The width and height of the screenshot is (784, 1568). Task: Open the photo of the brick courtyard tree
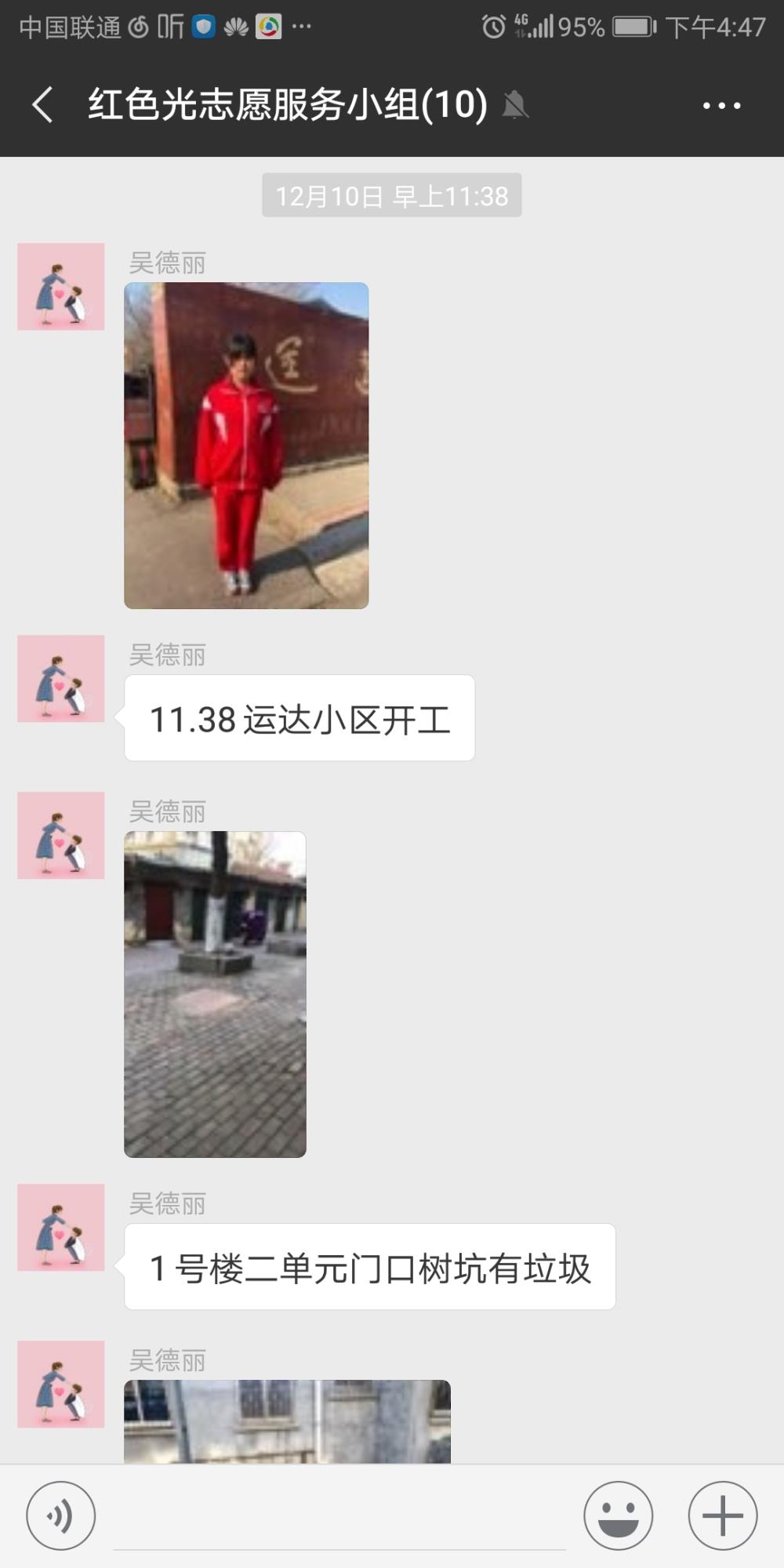tap(215, 994)
